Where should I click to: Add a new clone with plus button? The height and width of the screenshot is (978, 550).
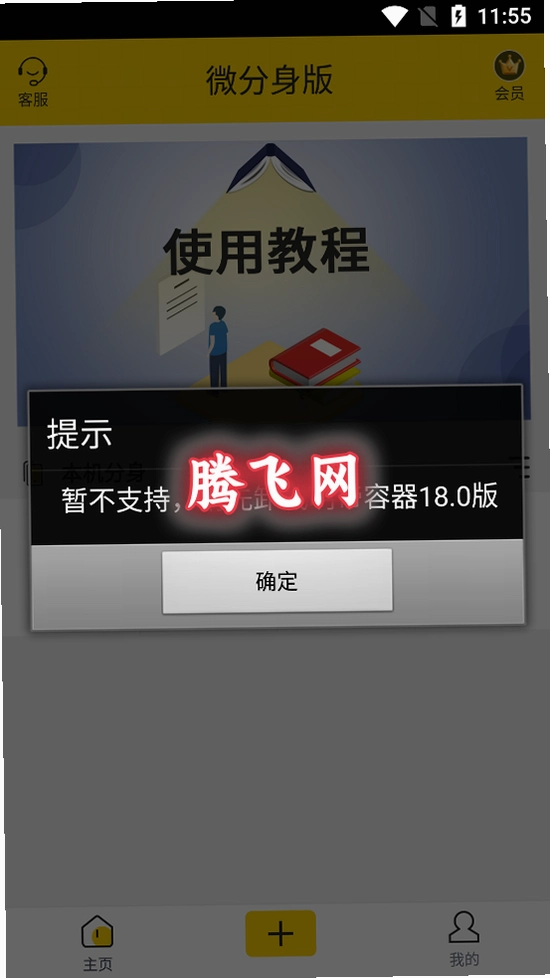tap(281, 934)
